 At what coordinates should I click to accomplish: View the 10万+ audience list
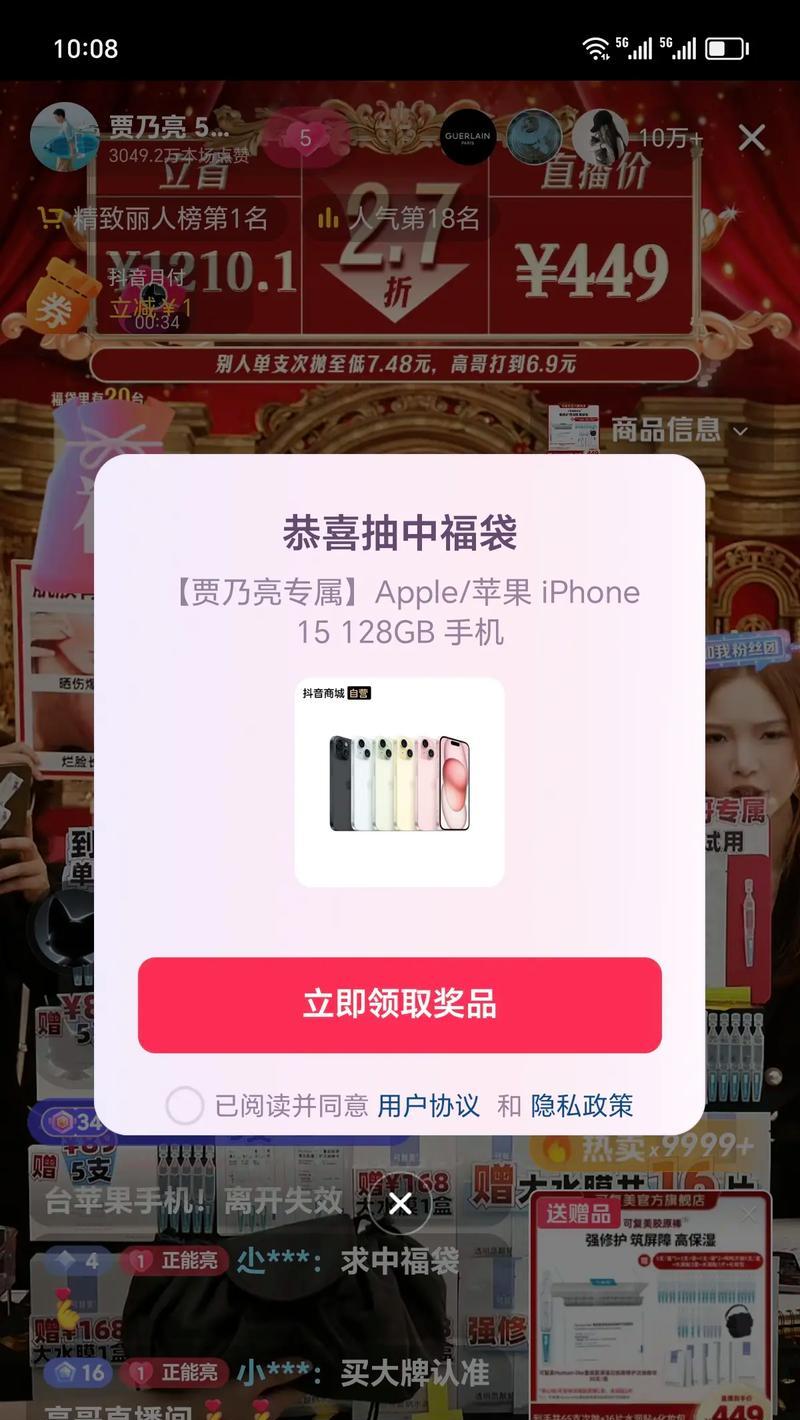[670, 138]
